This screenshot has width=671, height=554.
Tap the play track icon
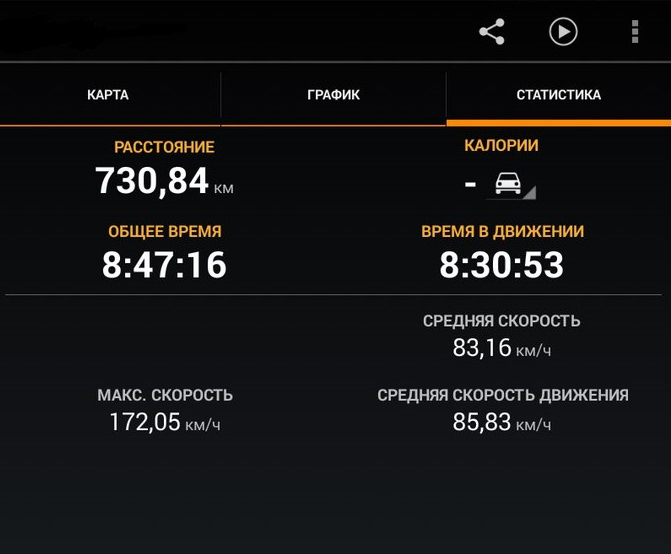pyautogui.click(x=563, y=32)
